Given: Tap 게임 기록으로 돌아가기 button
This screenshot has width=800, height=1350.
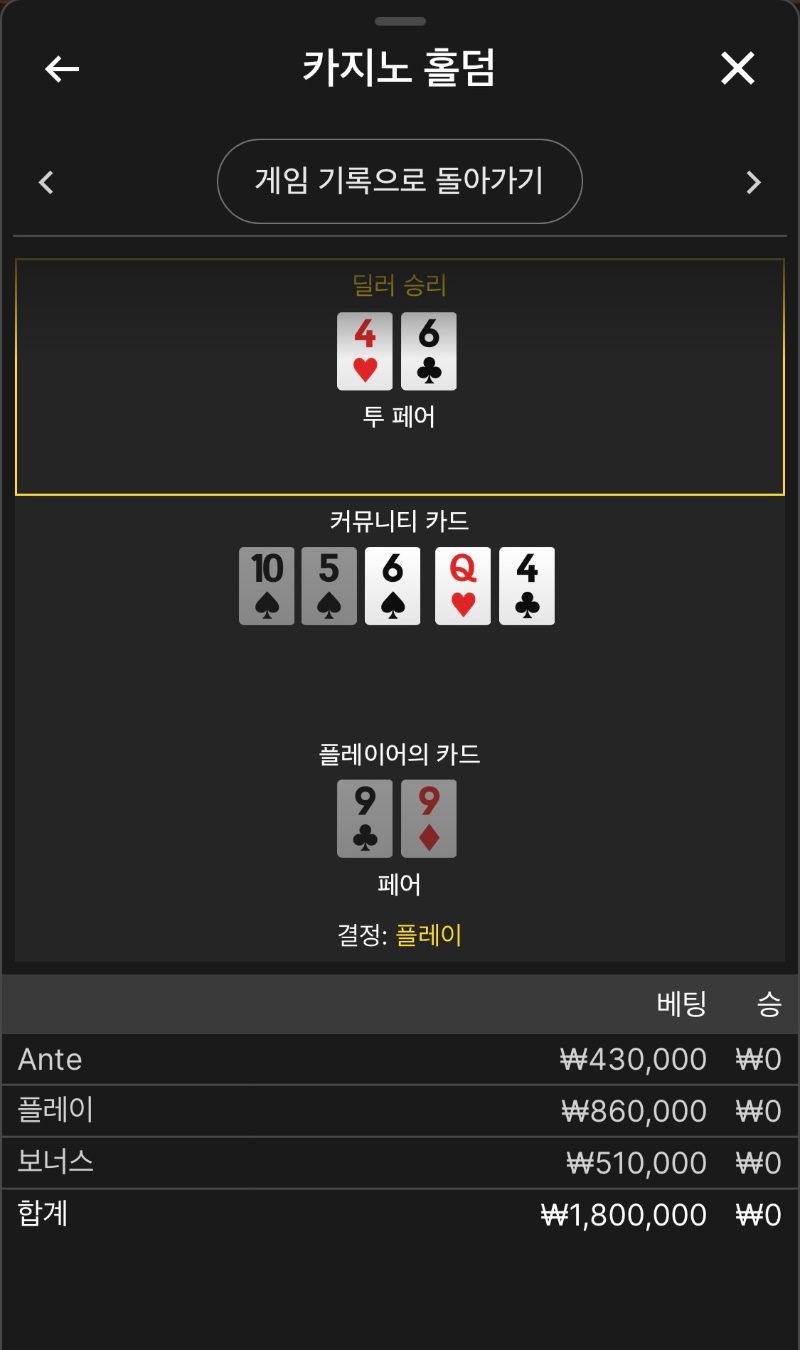Looking at the screenshot, I should [x=400, y=181].
